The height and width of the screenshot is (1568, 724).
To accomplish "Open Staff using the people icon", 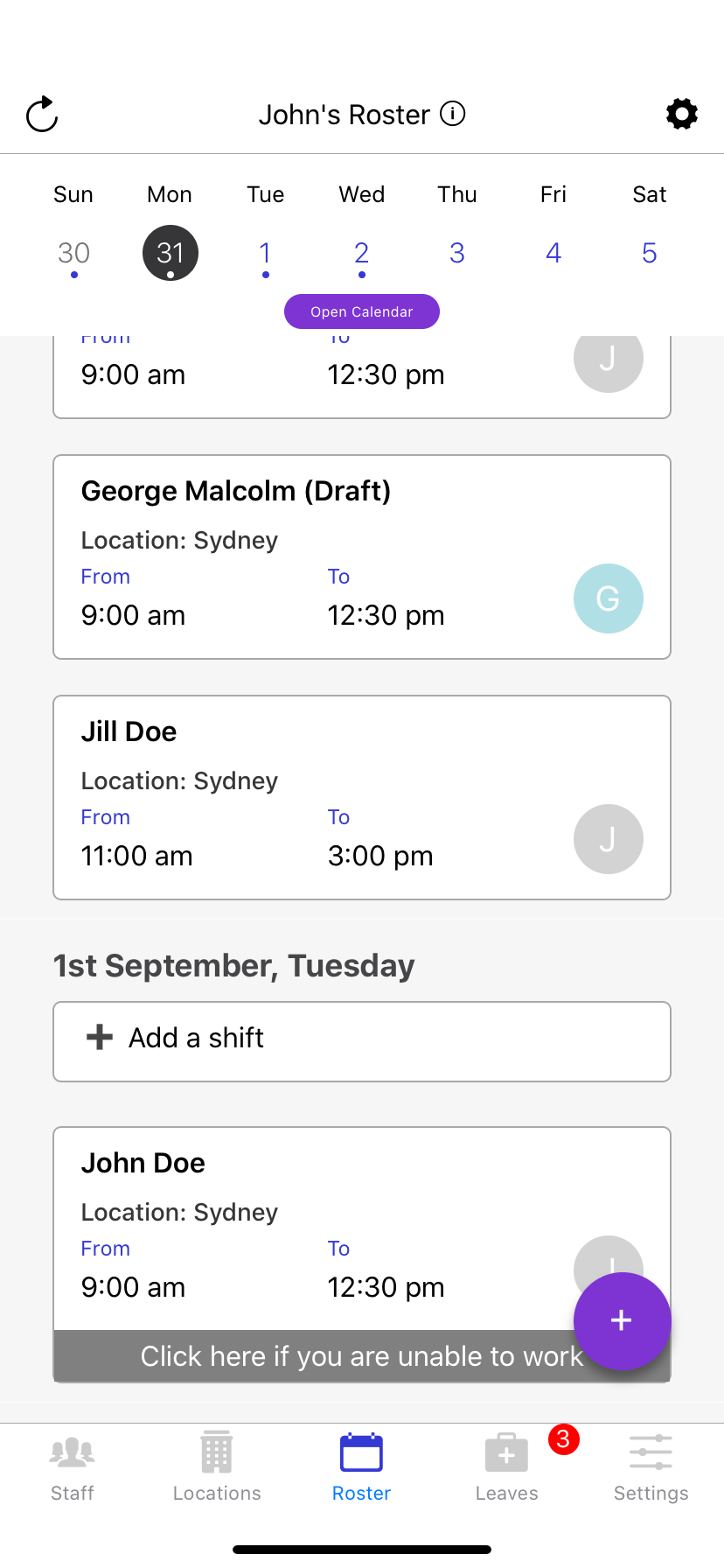I will click(73, 1466).
